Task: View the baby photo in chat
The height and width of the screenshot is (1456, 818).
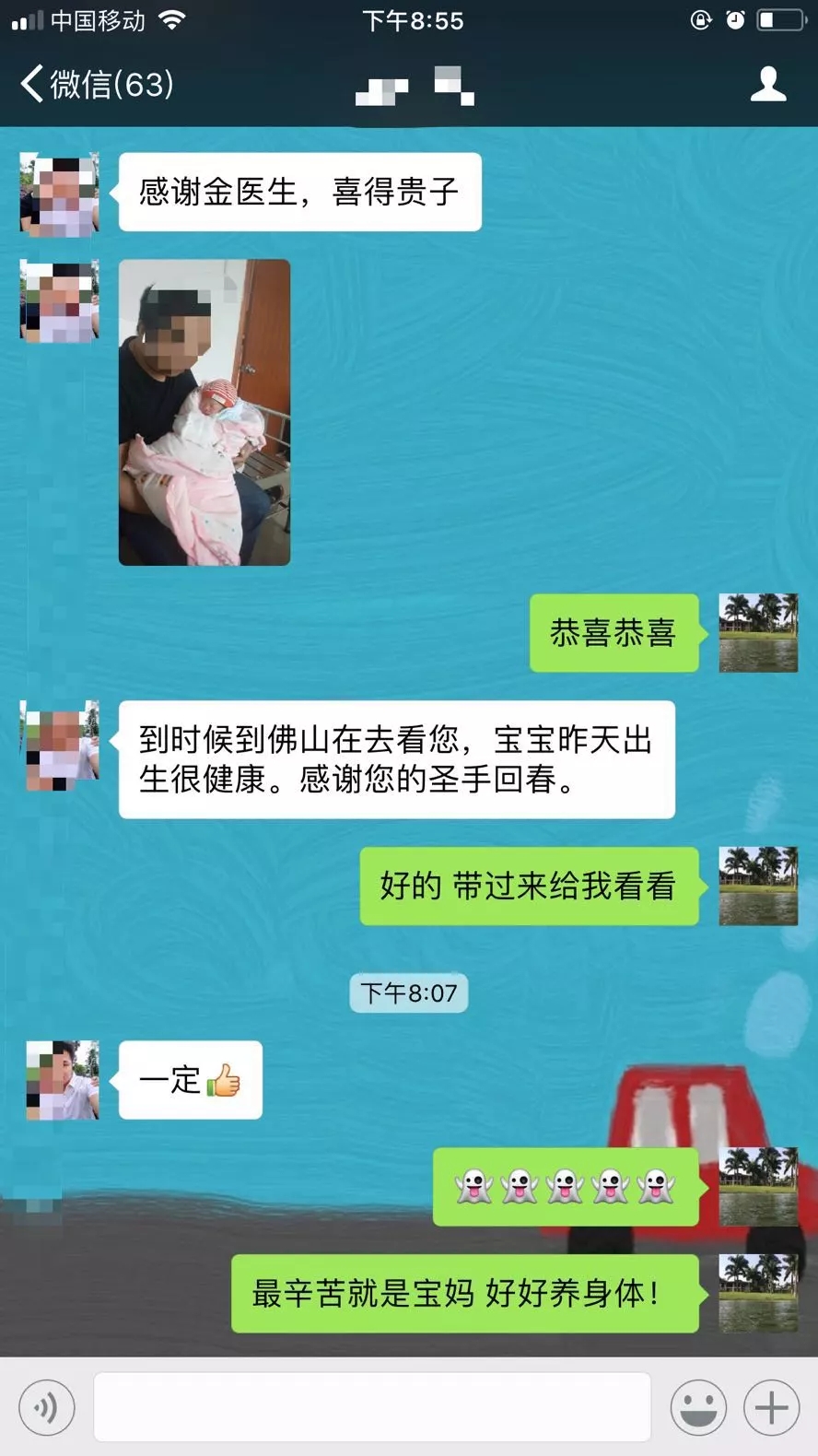Action: (204, 412)
